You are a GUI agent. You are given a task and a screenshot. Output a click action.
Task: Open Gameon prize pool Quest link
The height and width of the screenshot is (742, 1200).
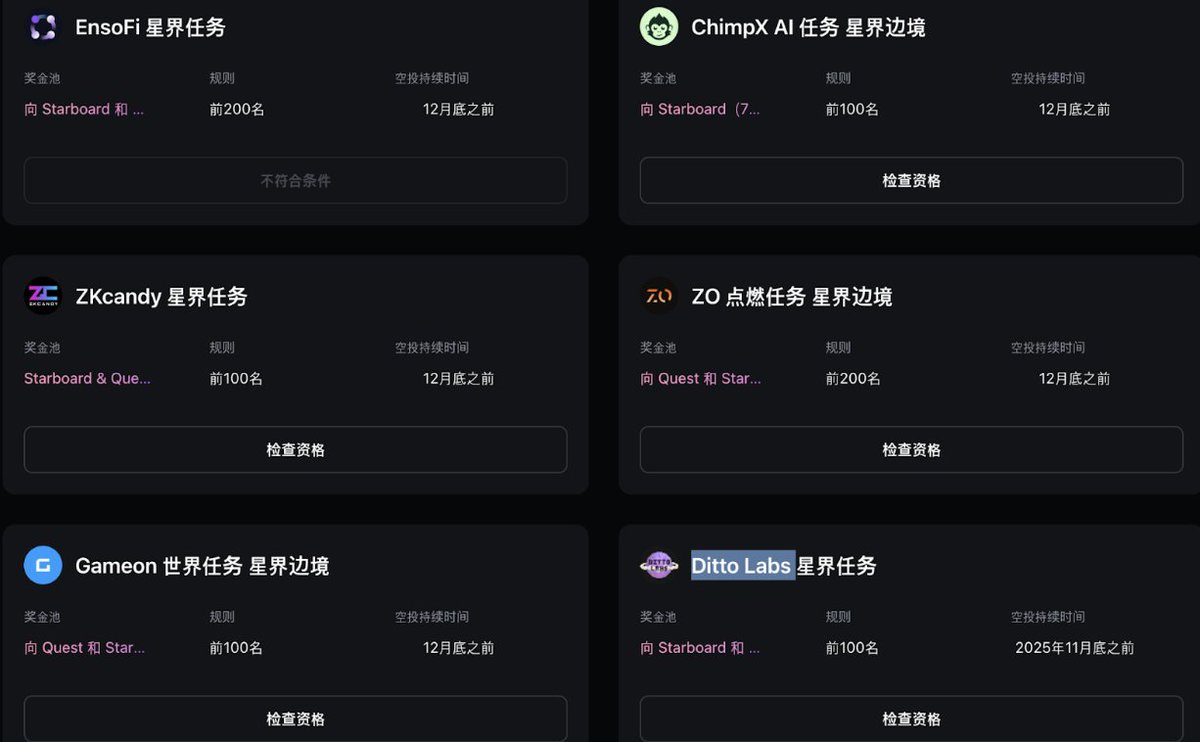coord(84,647)
